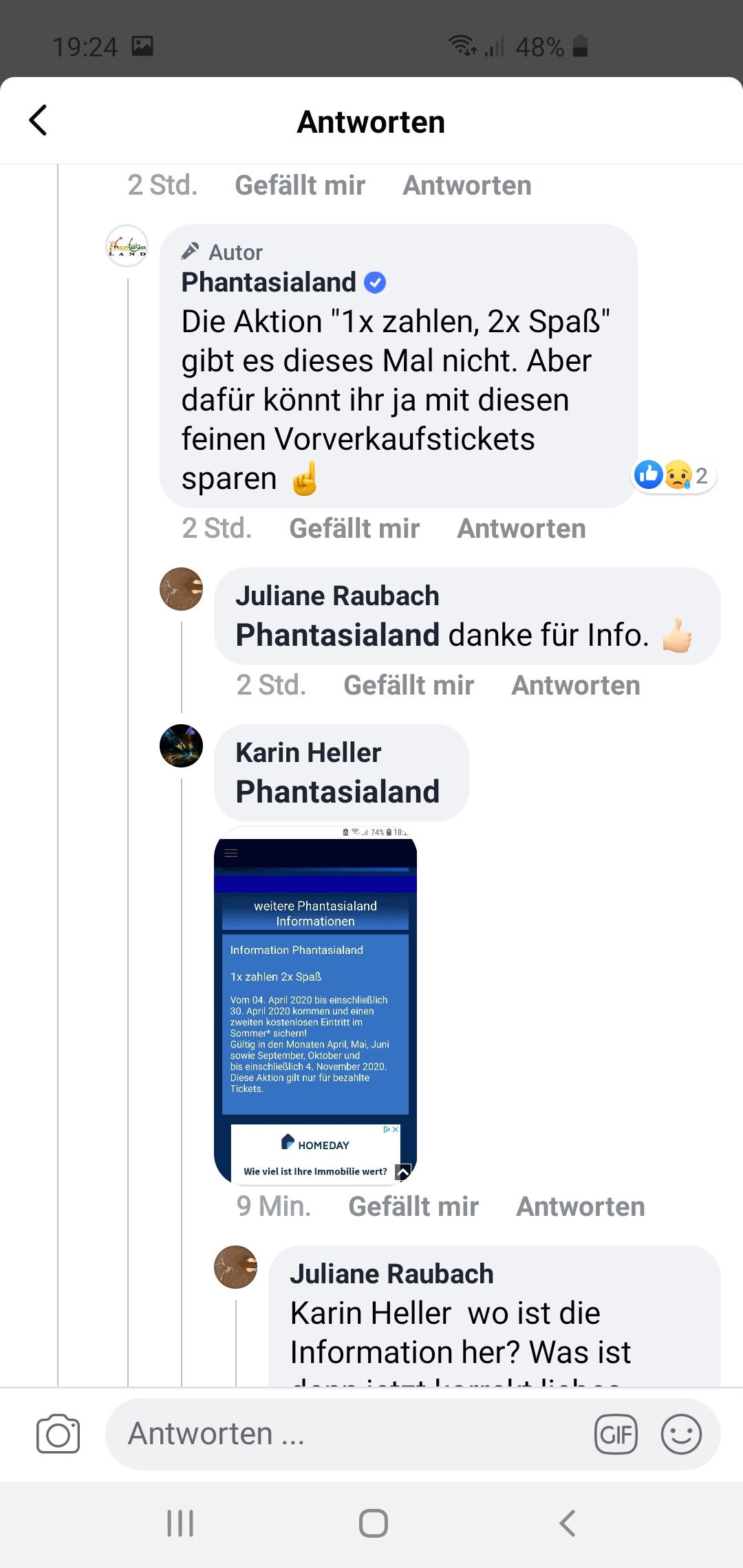This screenshot has height=1568, width=743.
Task: Reply to Phantasialand's author comment
Action: 521,529
